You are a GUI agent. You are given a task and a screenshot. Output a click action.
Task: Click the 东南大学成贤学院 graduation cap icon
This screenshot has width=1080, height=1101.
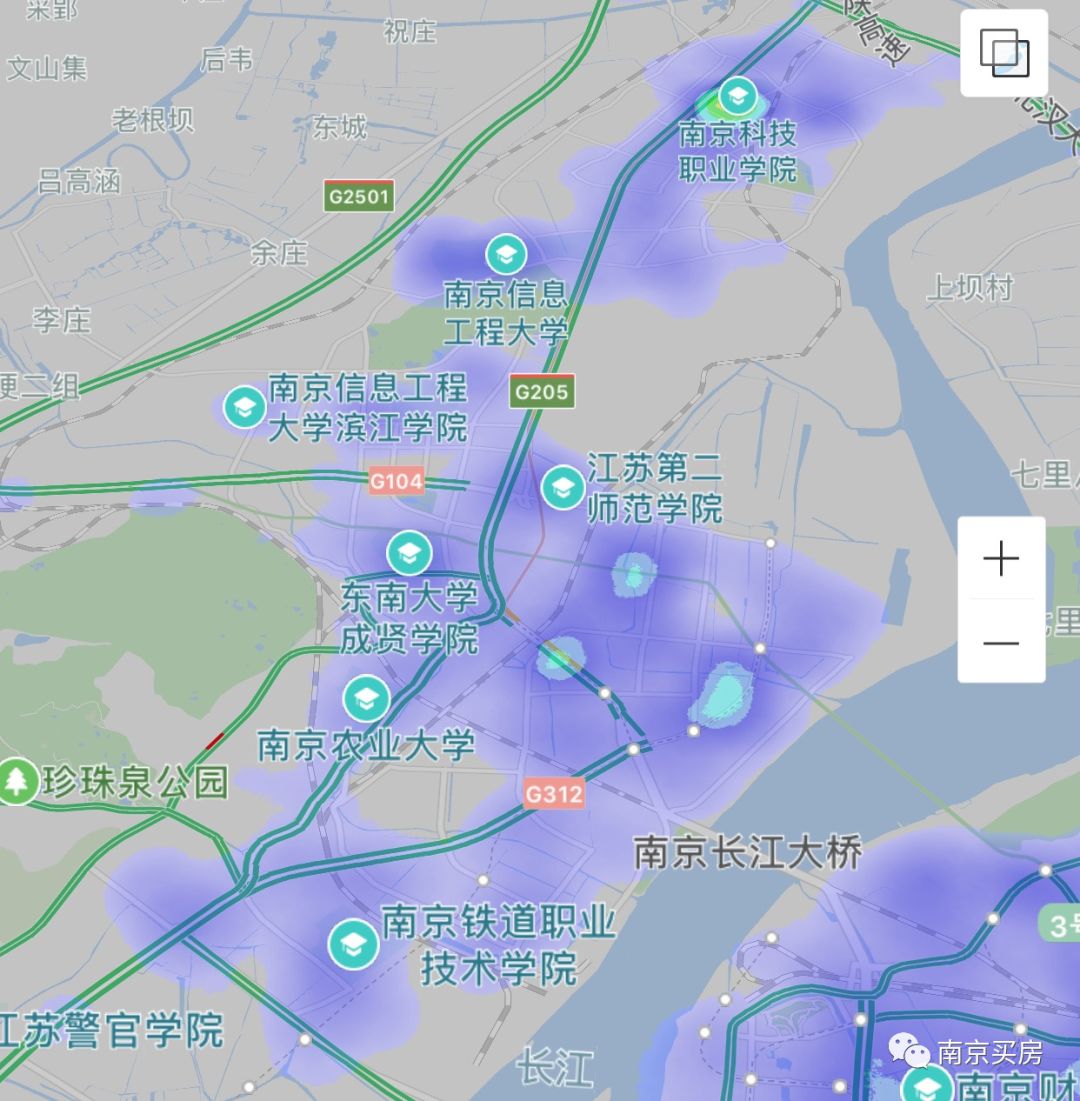[408, 552]
